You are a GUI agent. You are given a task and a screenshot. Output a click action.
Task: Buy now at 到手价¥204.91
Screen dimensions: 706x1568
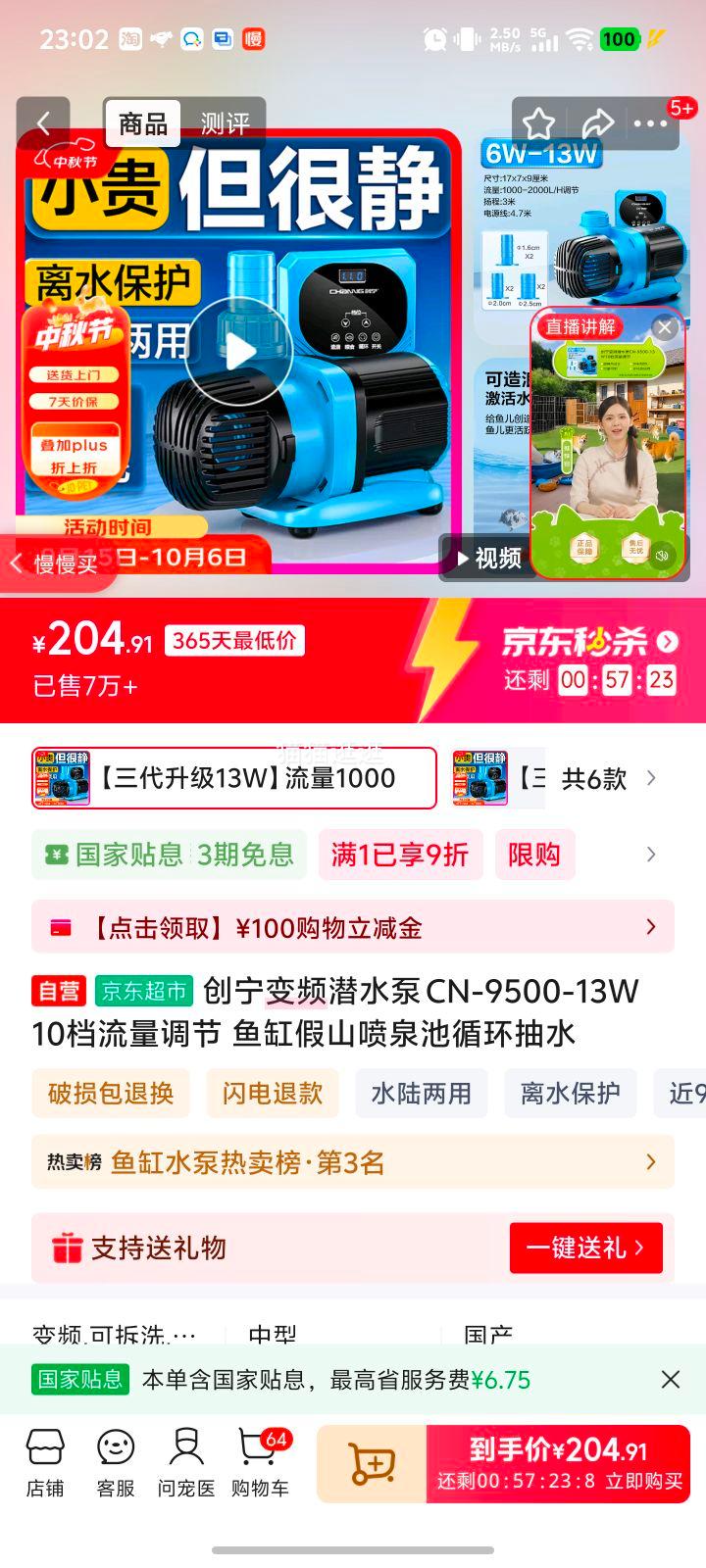click(x=559, y=1463)
